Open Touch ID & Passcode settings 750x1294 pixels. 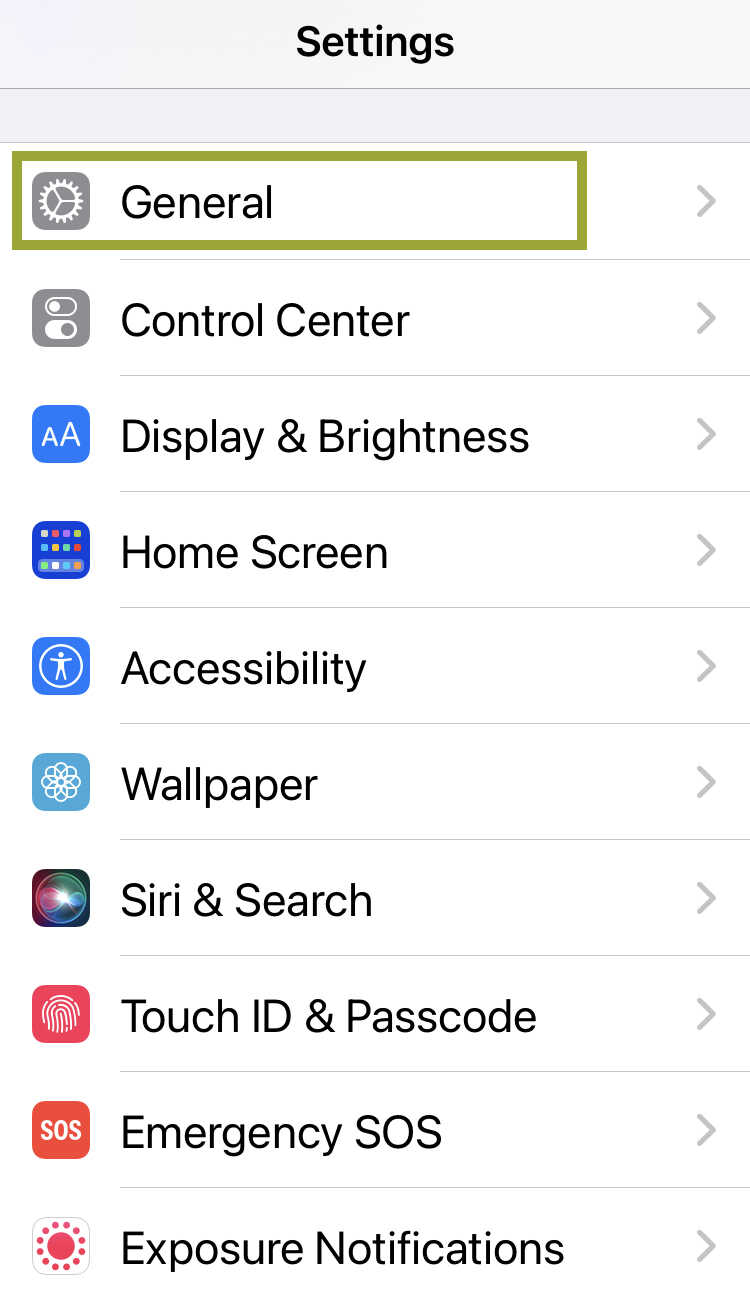pos(375,1014)
